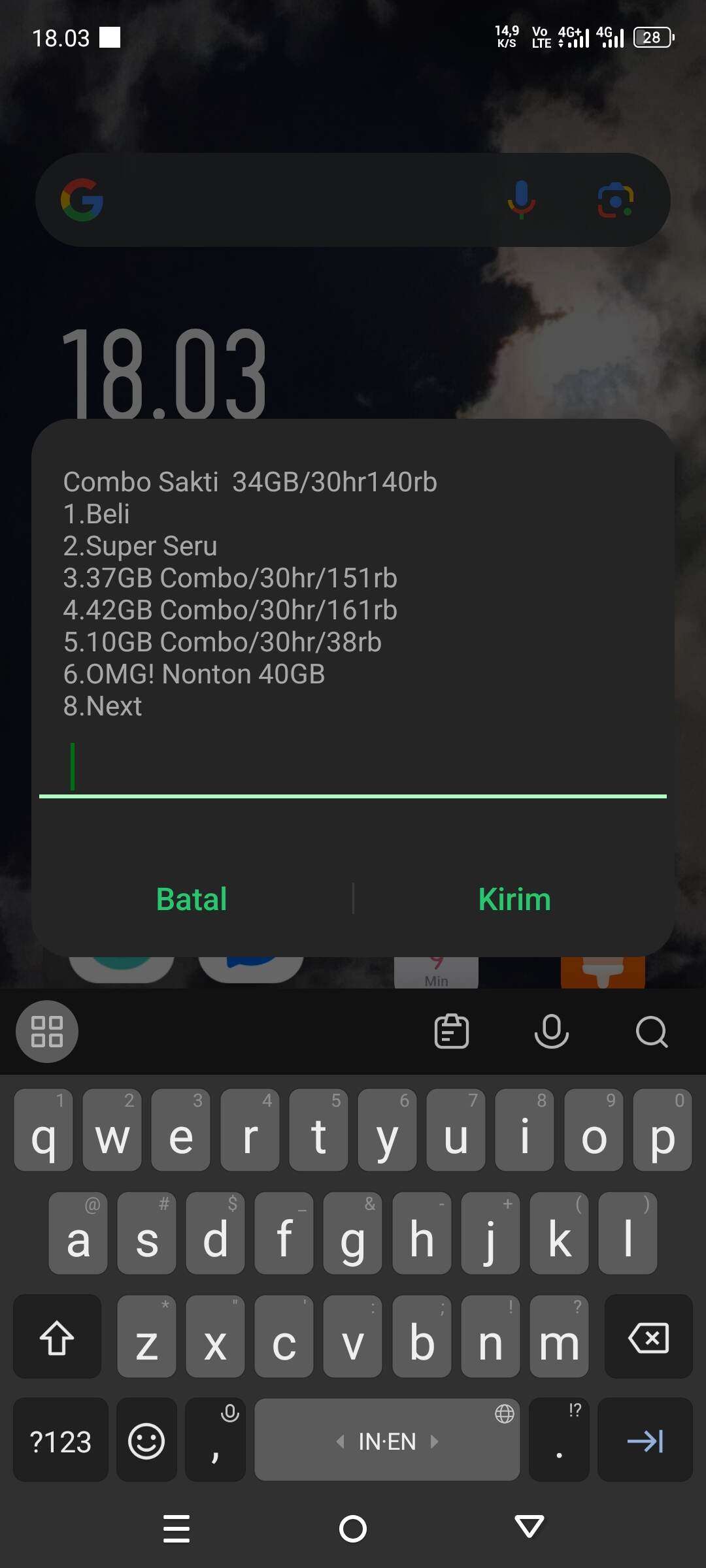This screenshot has width=706, height=1568.
Task: Open the keyboard clipboard tool
Action: pos(452,1032)
